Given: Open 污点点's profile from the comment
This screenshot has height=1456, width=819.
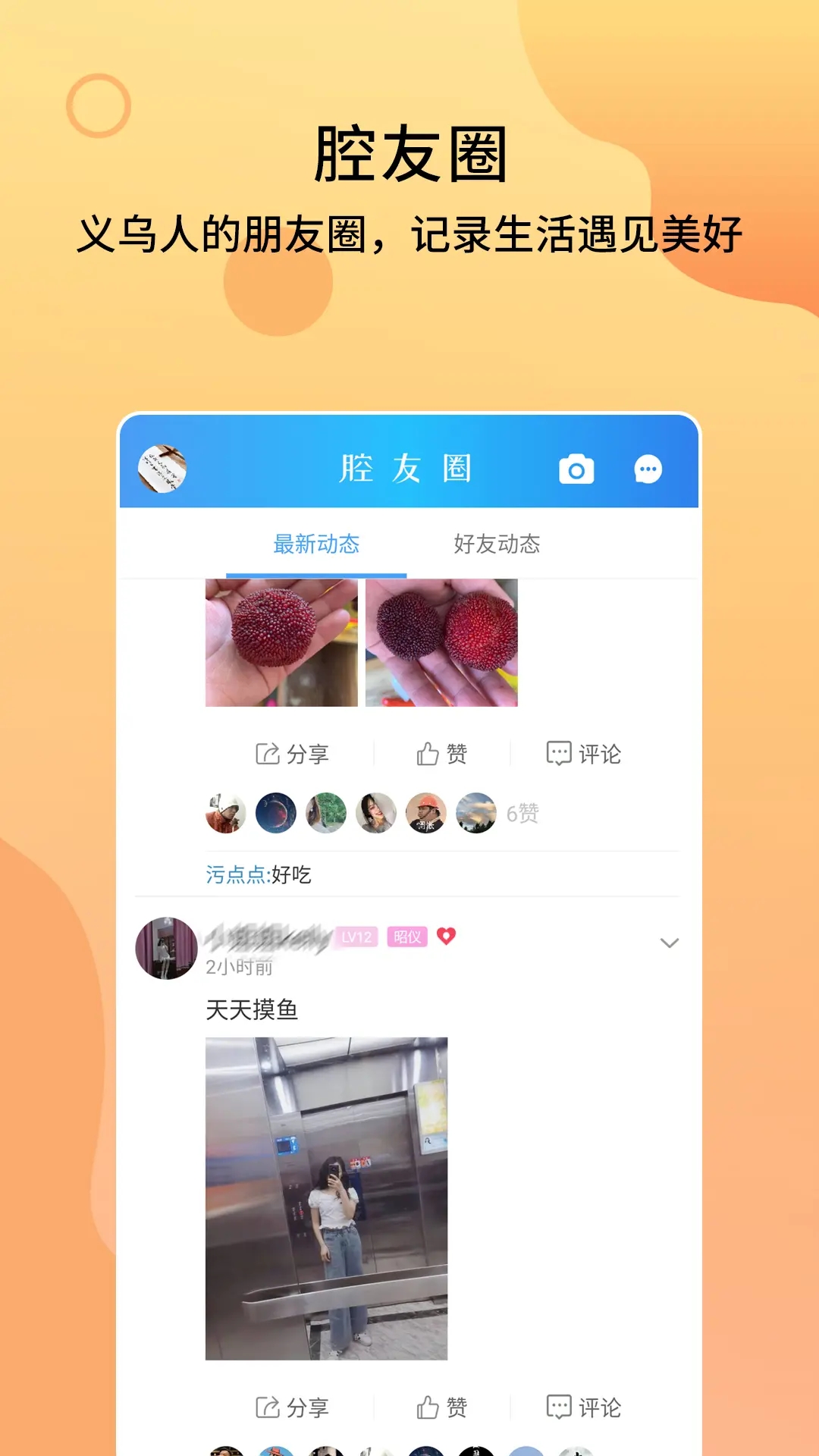Looking at the screenshot, I should click(235, 874).
